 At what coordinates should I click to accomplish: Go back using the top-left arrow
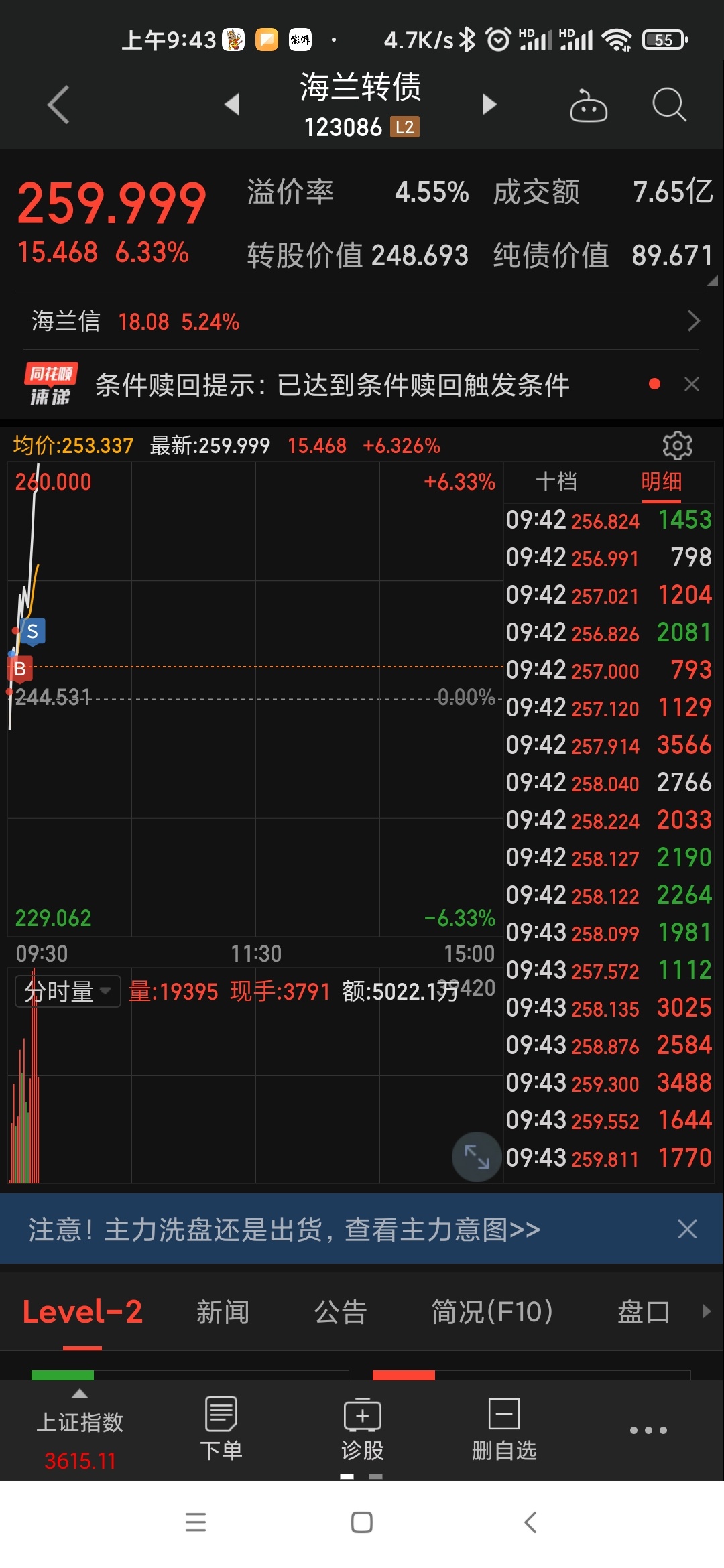click(x=58, y=105)
